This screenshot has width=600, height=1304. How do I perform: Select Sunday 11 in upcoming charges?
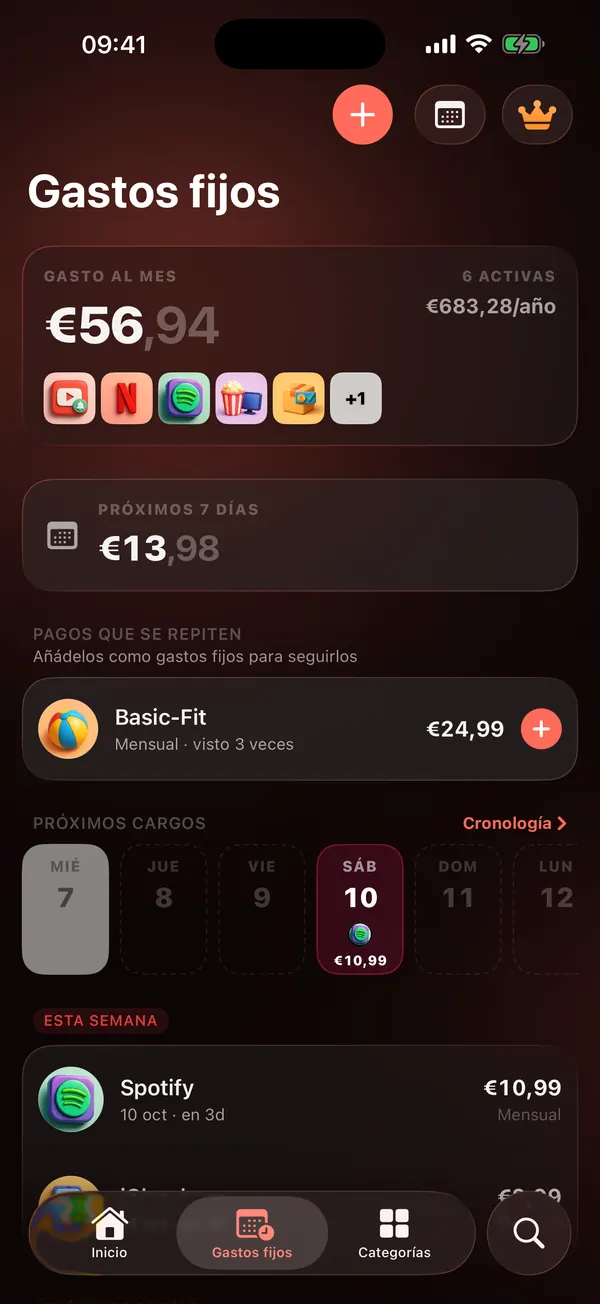coord(458,909)
